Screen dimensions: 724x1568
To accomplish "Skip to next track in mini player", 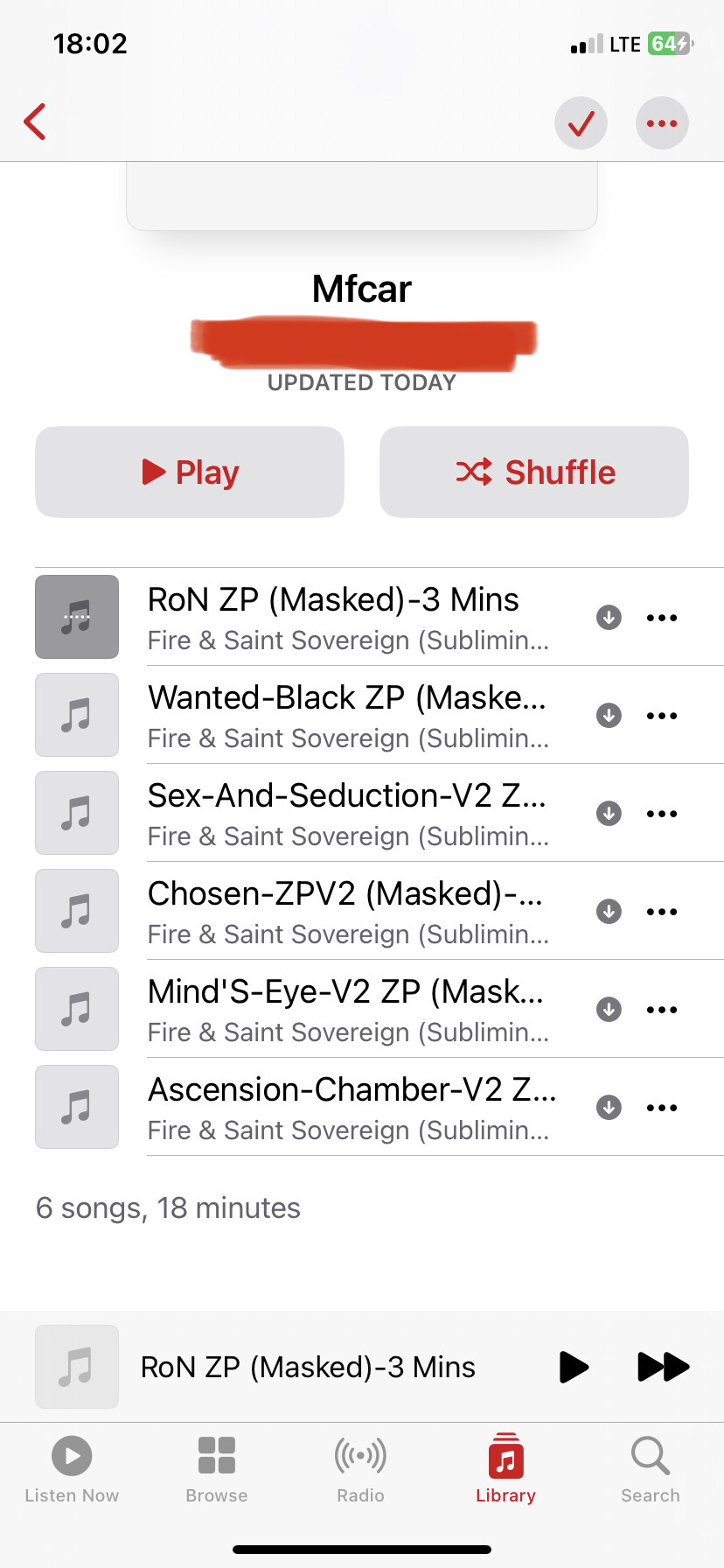I will click(x=664, y=1366).
